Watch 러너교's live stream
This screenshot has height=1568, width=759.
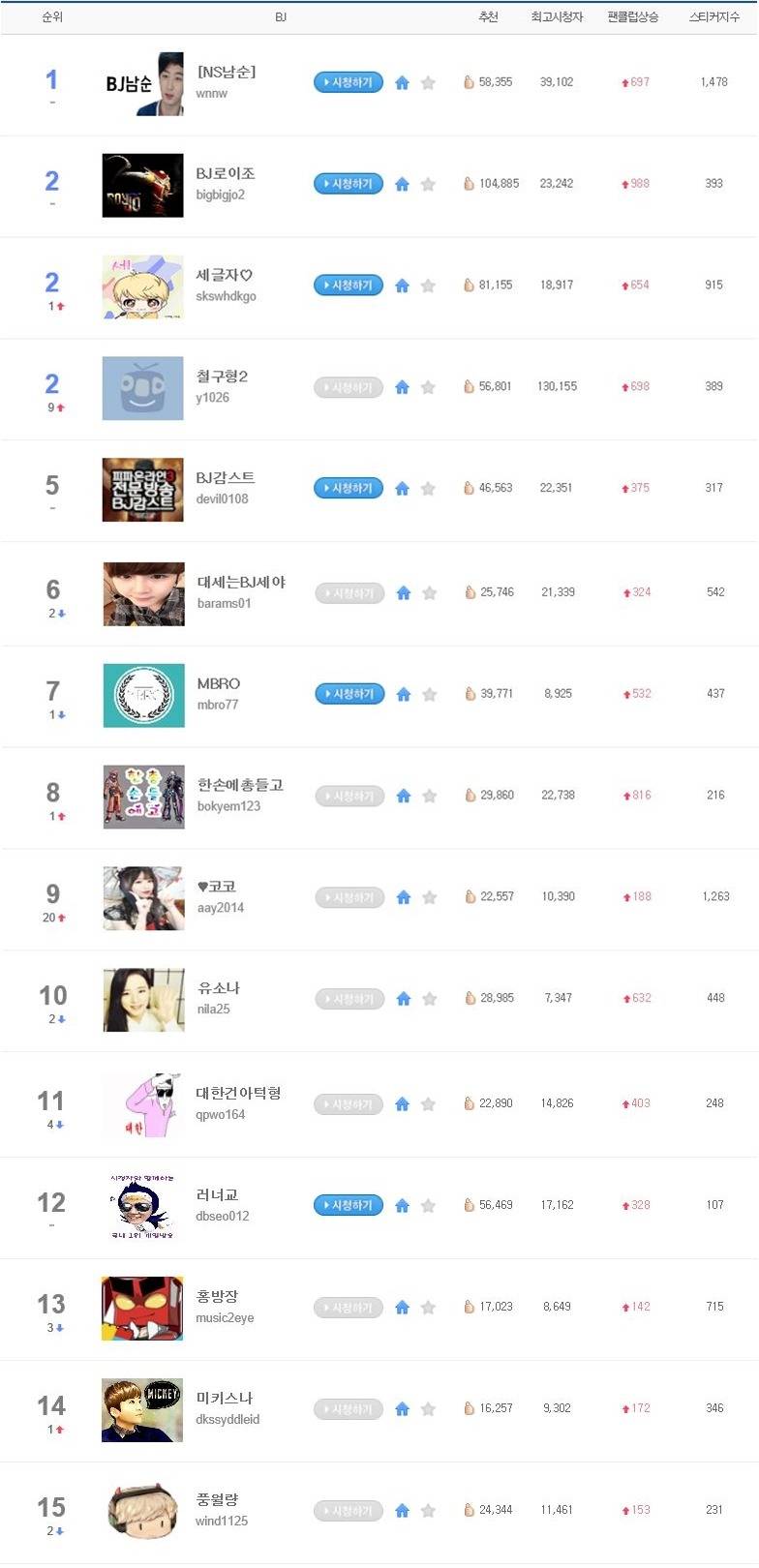[349, 1205]
